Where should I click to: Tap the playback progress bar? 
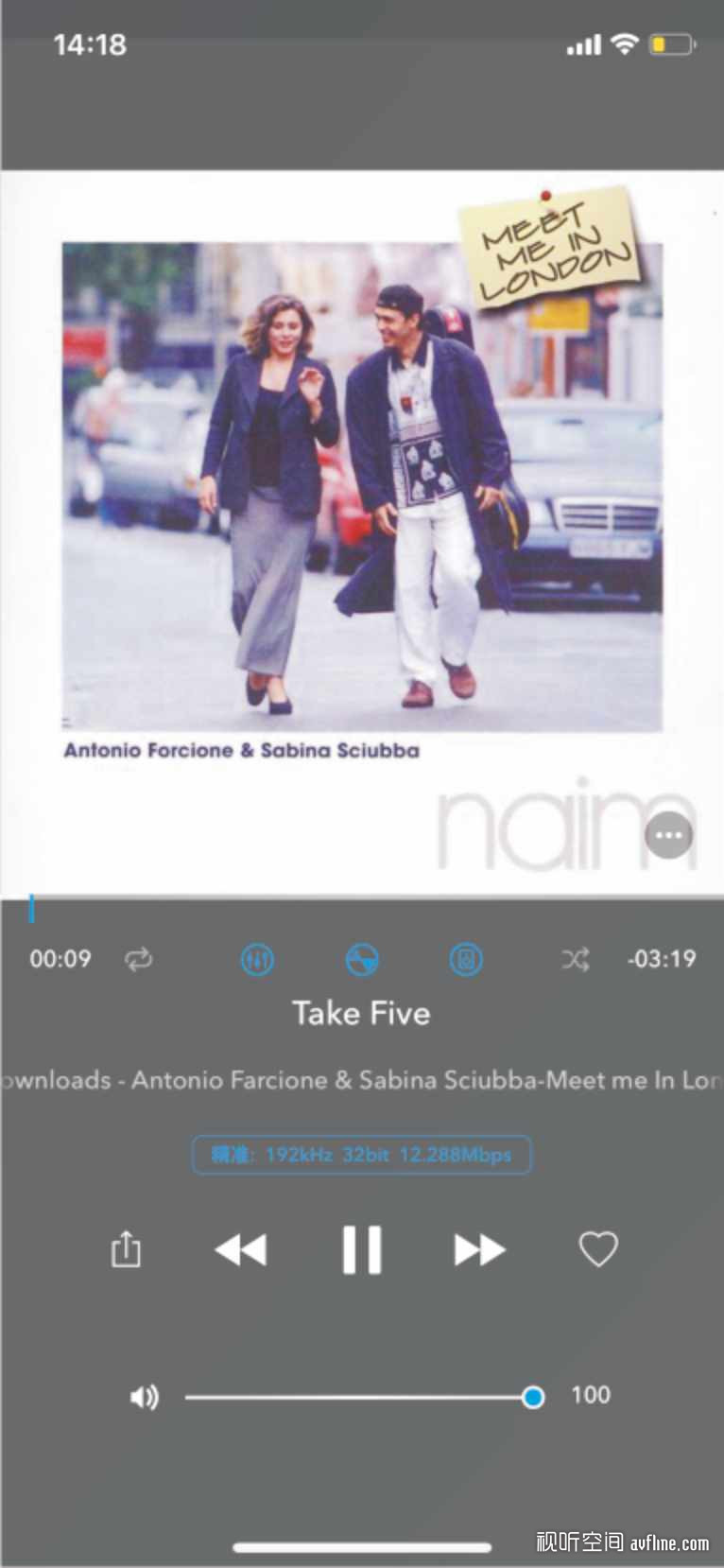362,908
